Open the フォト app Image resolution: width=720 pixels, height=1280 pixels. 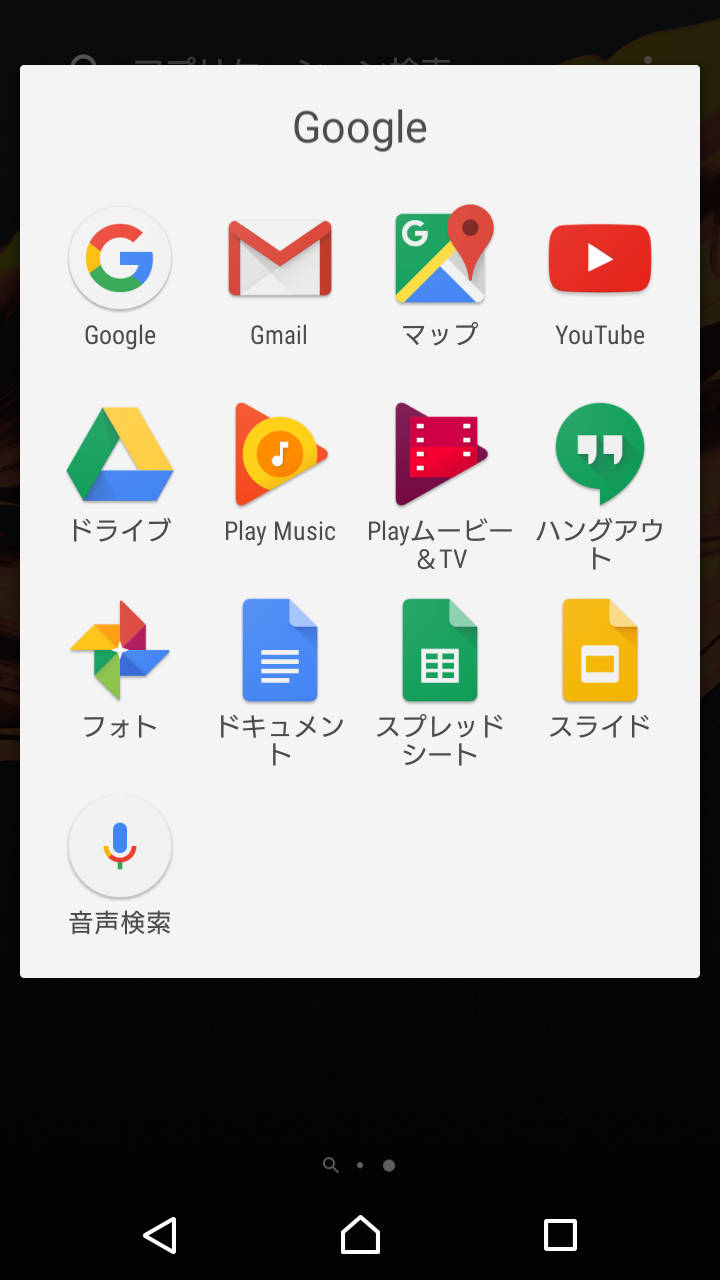coord(120,650)
